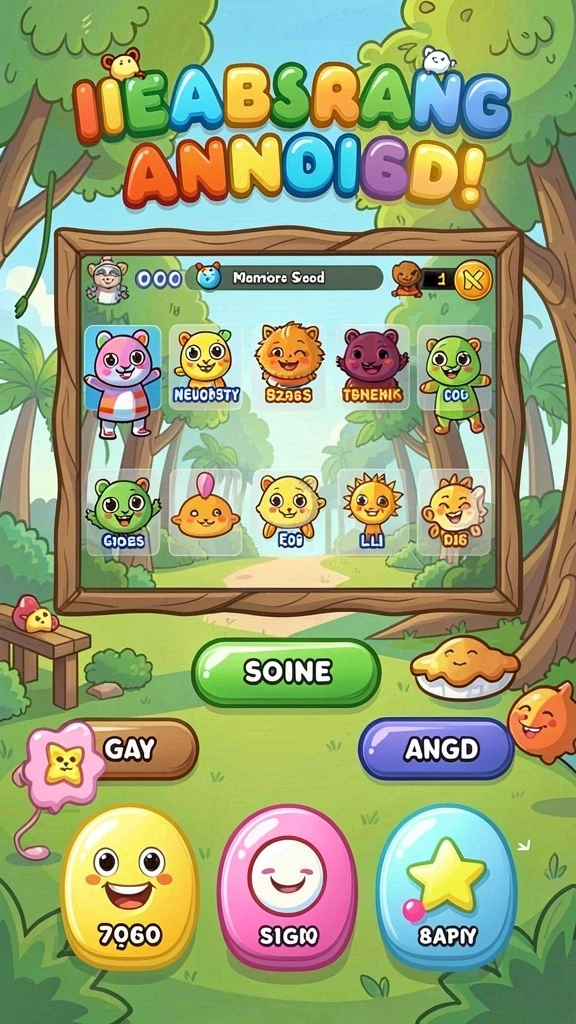Open the player avatar in the panel header
The width and height of the screenshot is (576, 1024).
pyautogui.click(x=107, y=280)
